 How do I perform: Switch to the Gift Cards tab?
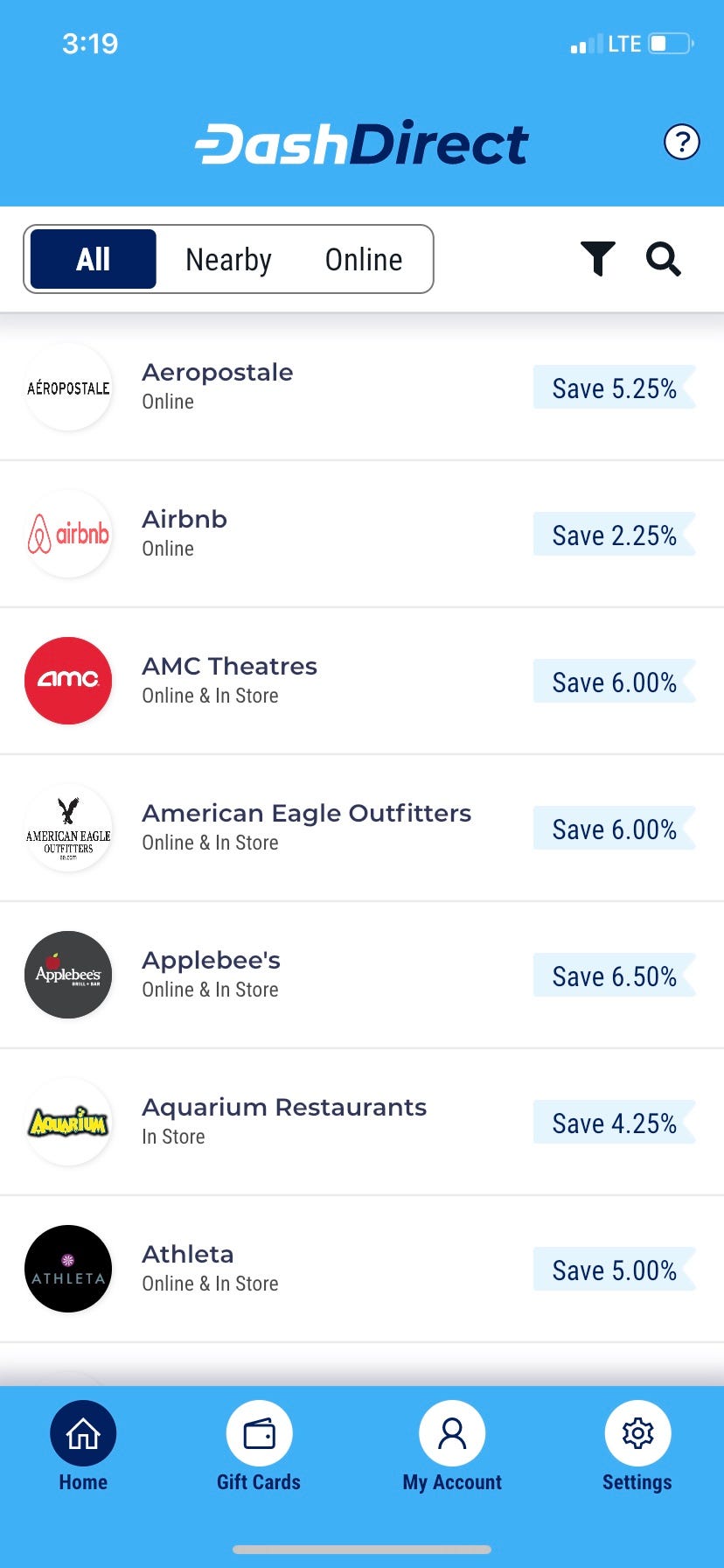click(x=259, y=1447)
